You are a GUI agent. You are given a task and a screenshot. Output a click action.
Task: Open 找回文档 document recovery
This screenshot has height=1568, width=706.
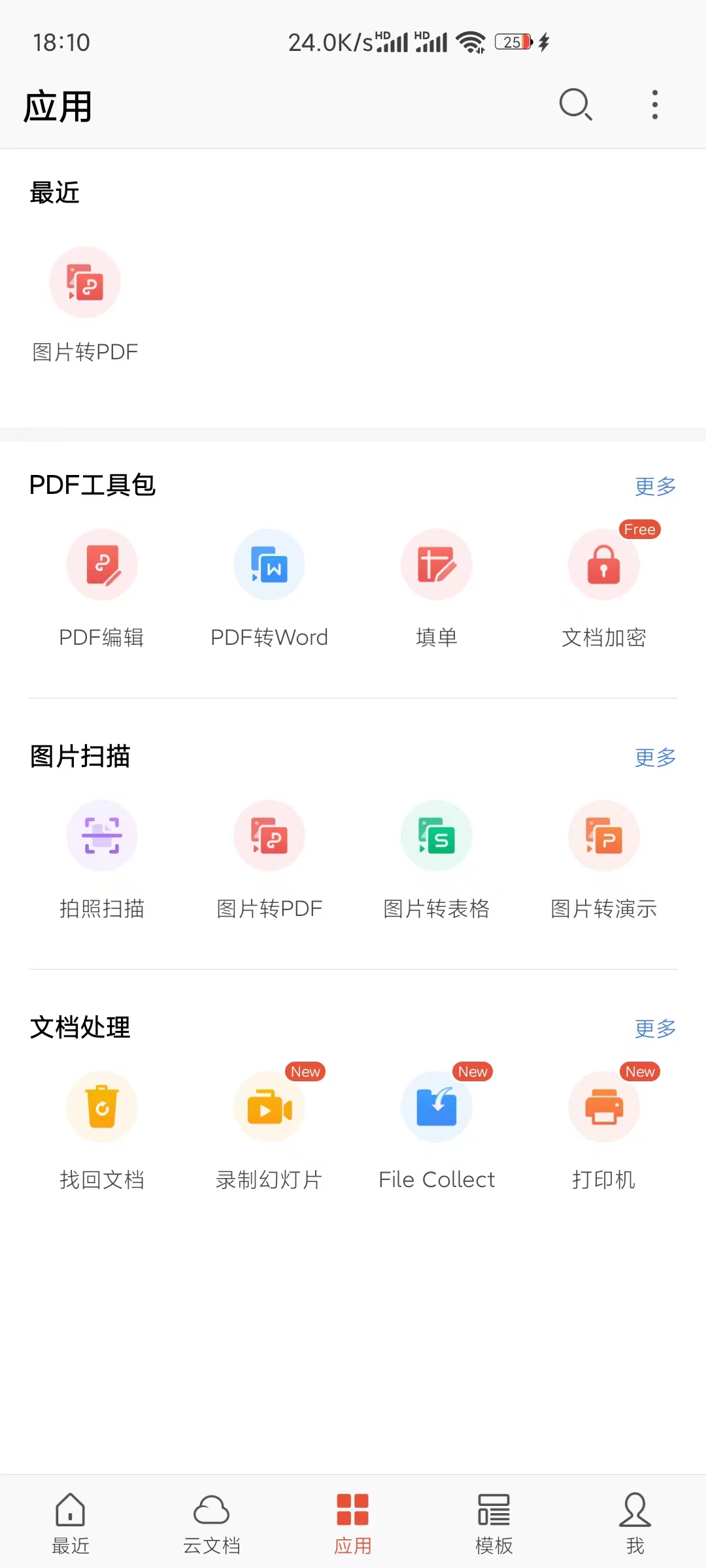pyautogui.click(x=102, y=1107)
